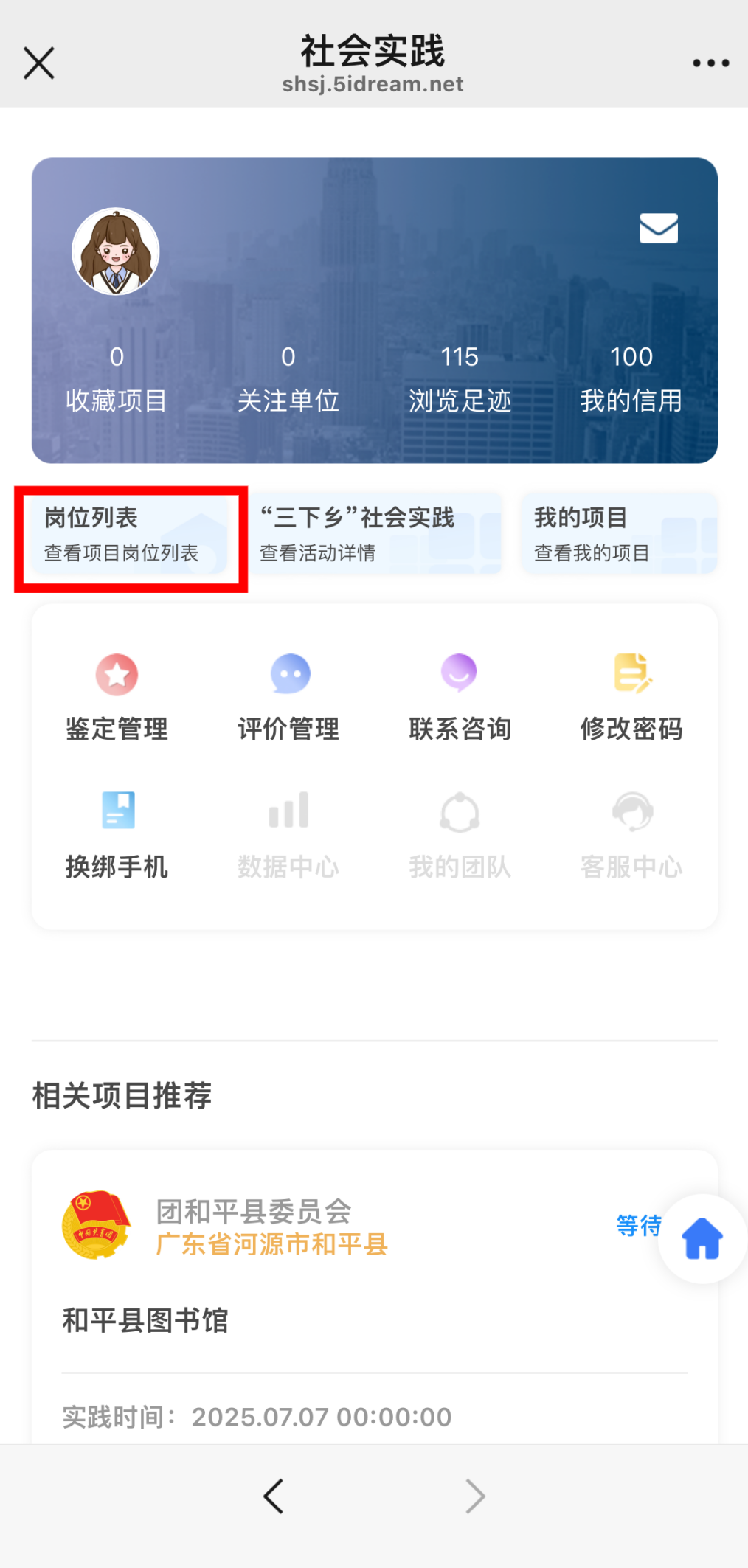Tap 浏览足迹 showing 115
This screenshot has height=1568, width=748.
point(460,378)
